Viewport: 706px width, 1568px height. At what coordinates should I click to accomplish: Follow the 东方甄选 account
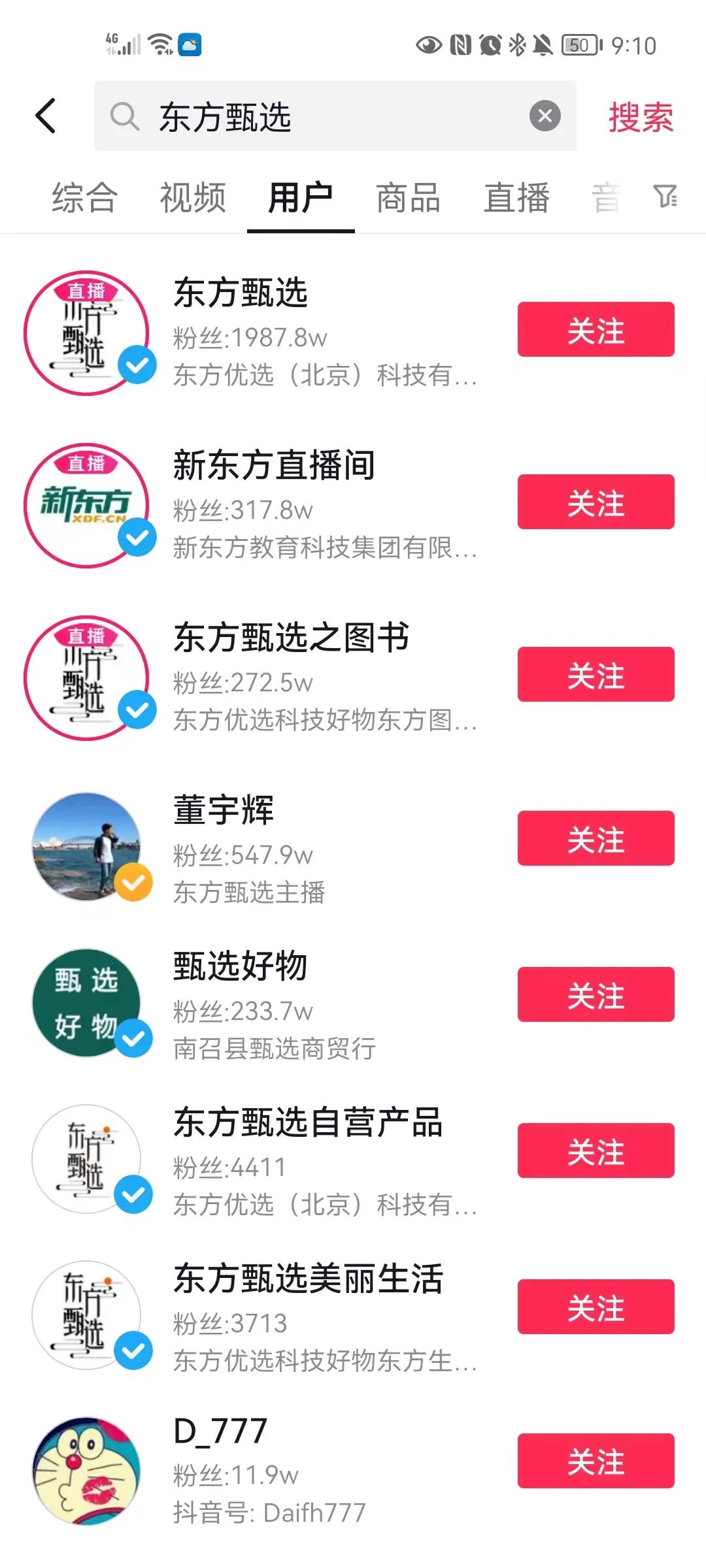click(x=596, y=329)
